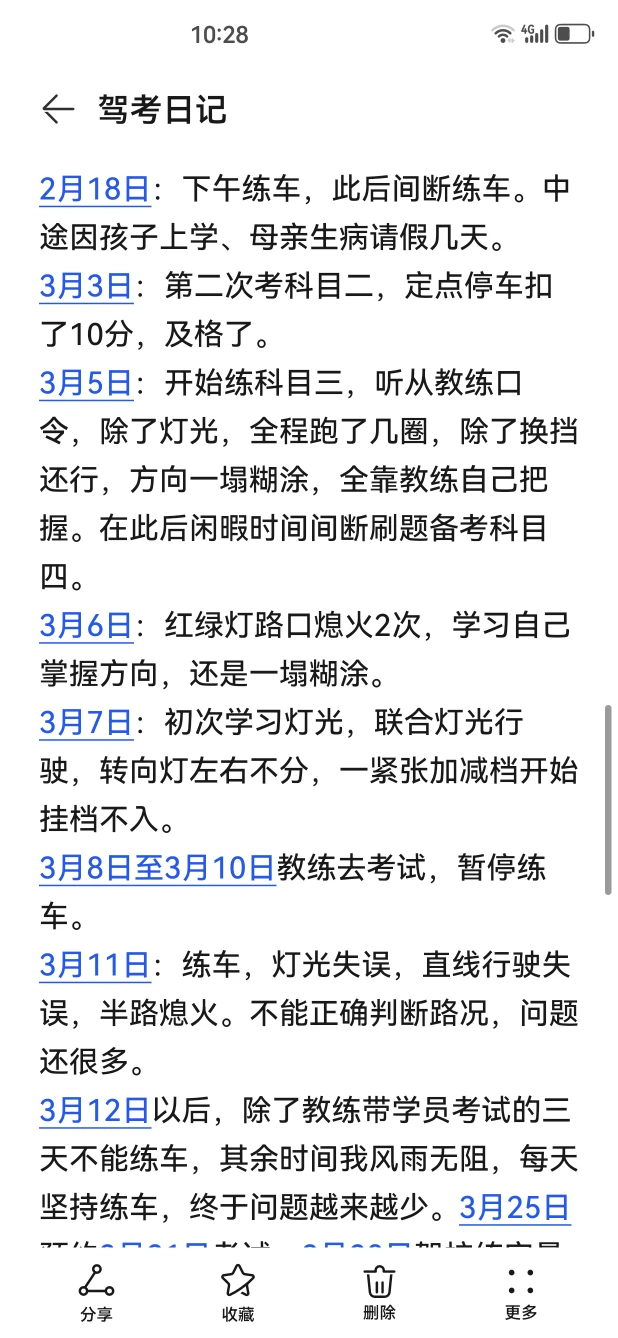This screenshot has height=1338, width=618.
Task: Select the 3月25日 date link
Action: [515, 1207]
